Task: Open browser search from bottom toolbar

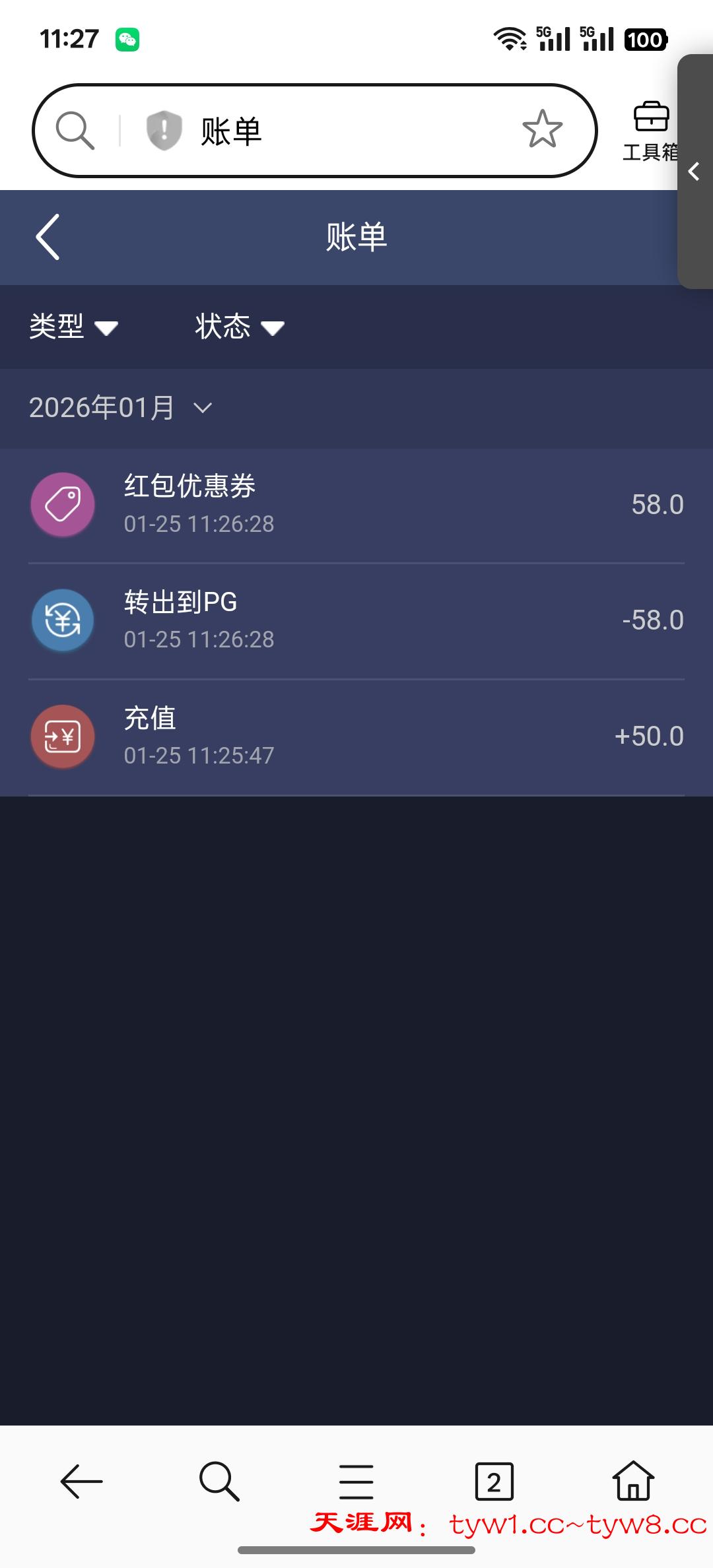Action: (219, 1482)
